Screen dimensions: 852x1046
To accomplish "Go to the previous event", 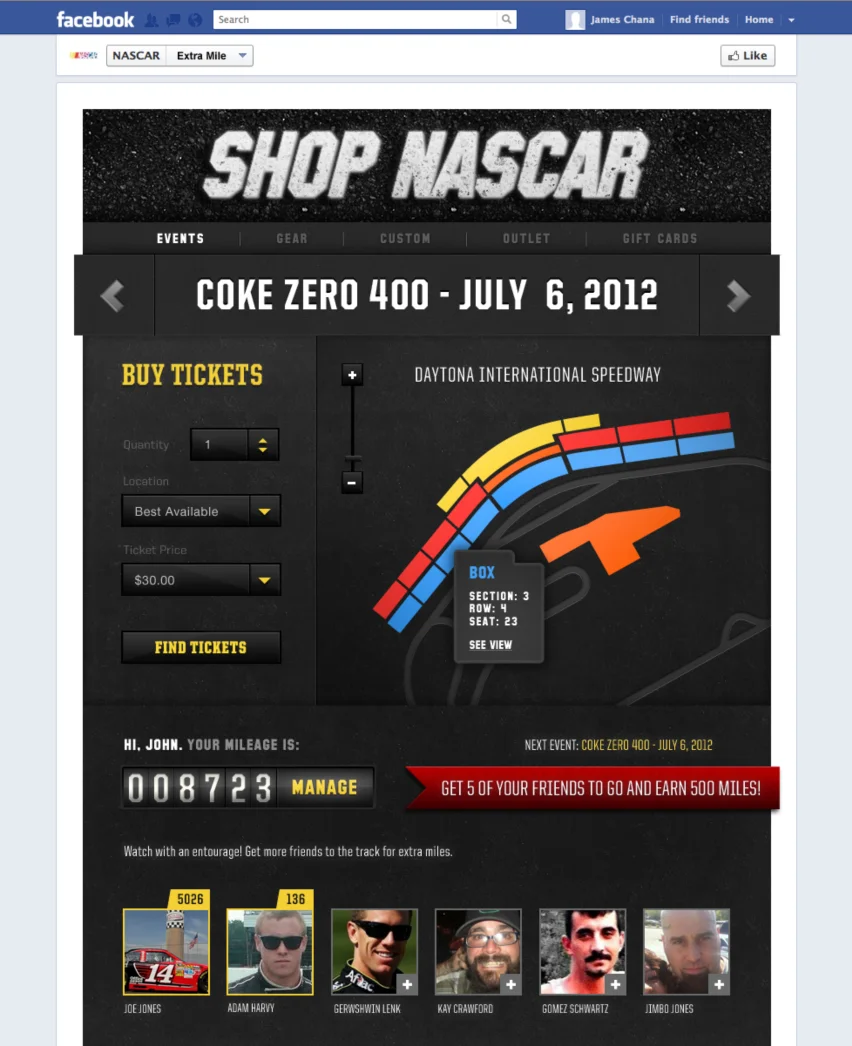I will point(113,295).
